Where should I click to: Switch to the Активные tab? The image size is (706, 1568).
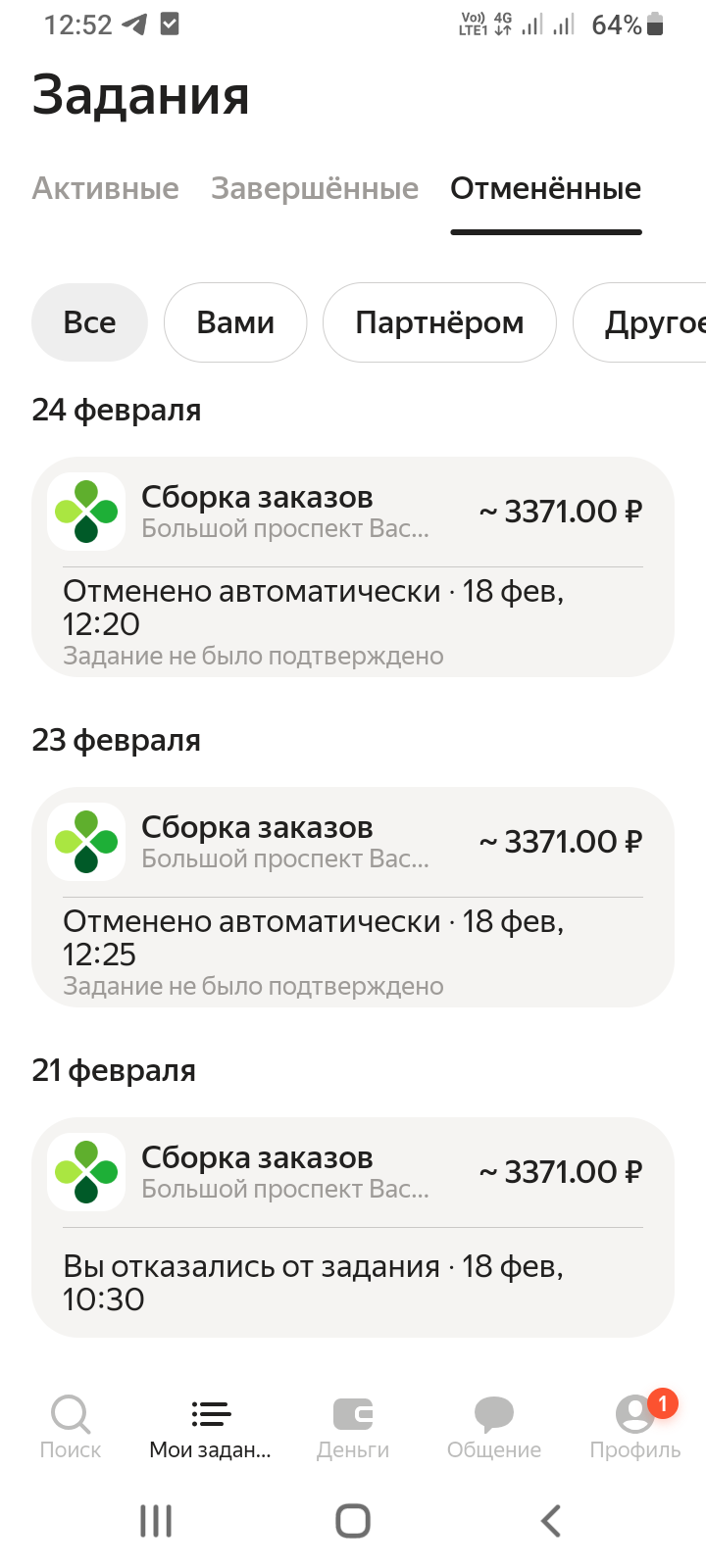tap(105, 188)
